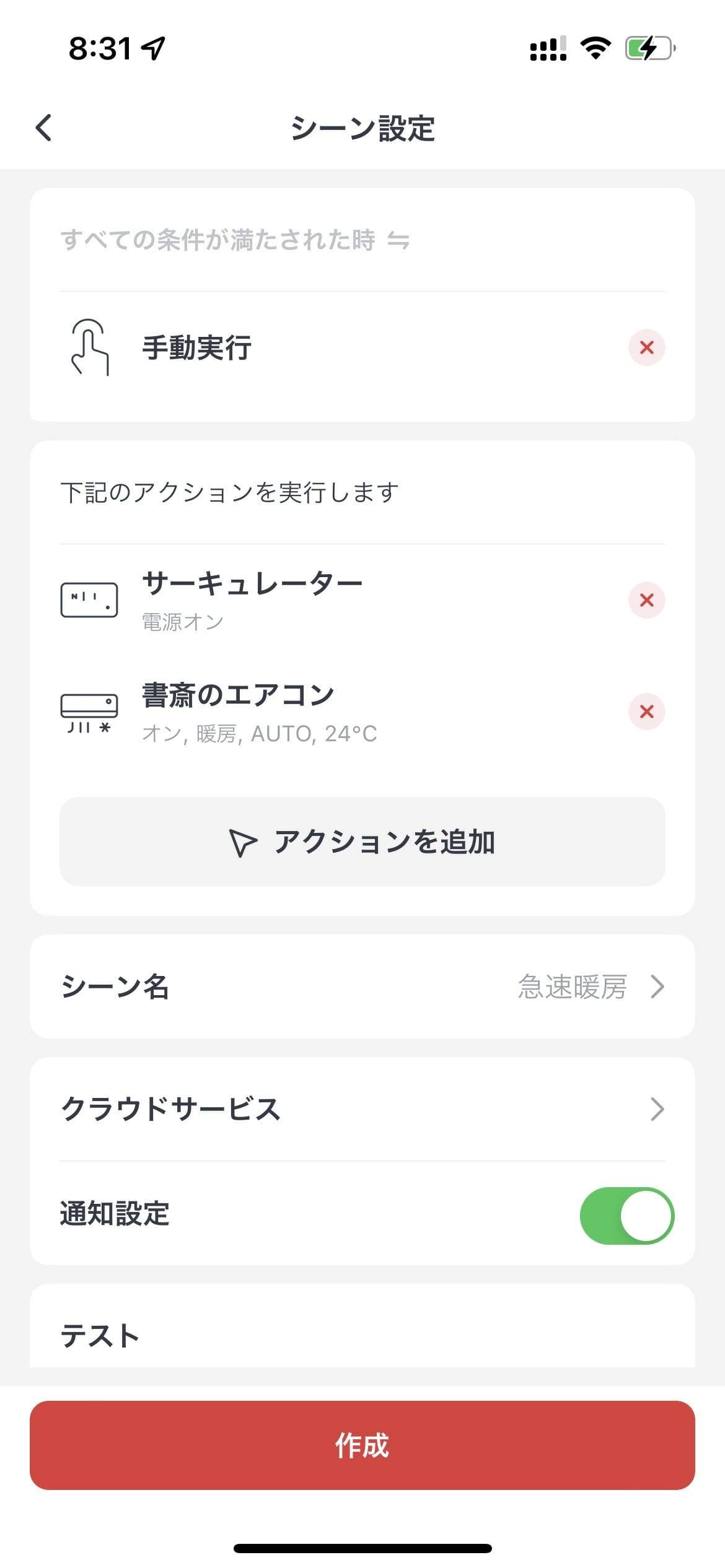Switch the すべての条件が満たされた時 condition mode
This screenshot has width=725, height=1568.
[x=234, y=240]
